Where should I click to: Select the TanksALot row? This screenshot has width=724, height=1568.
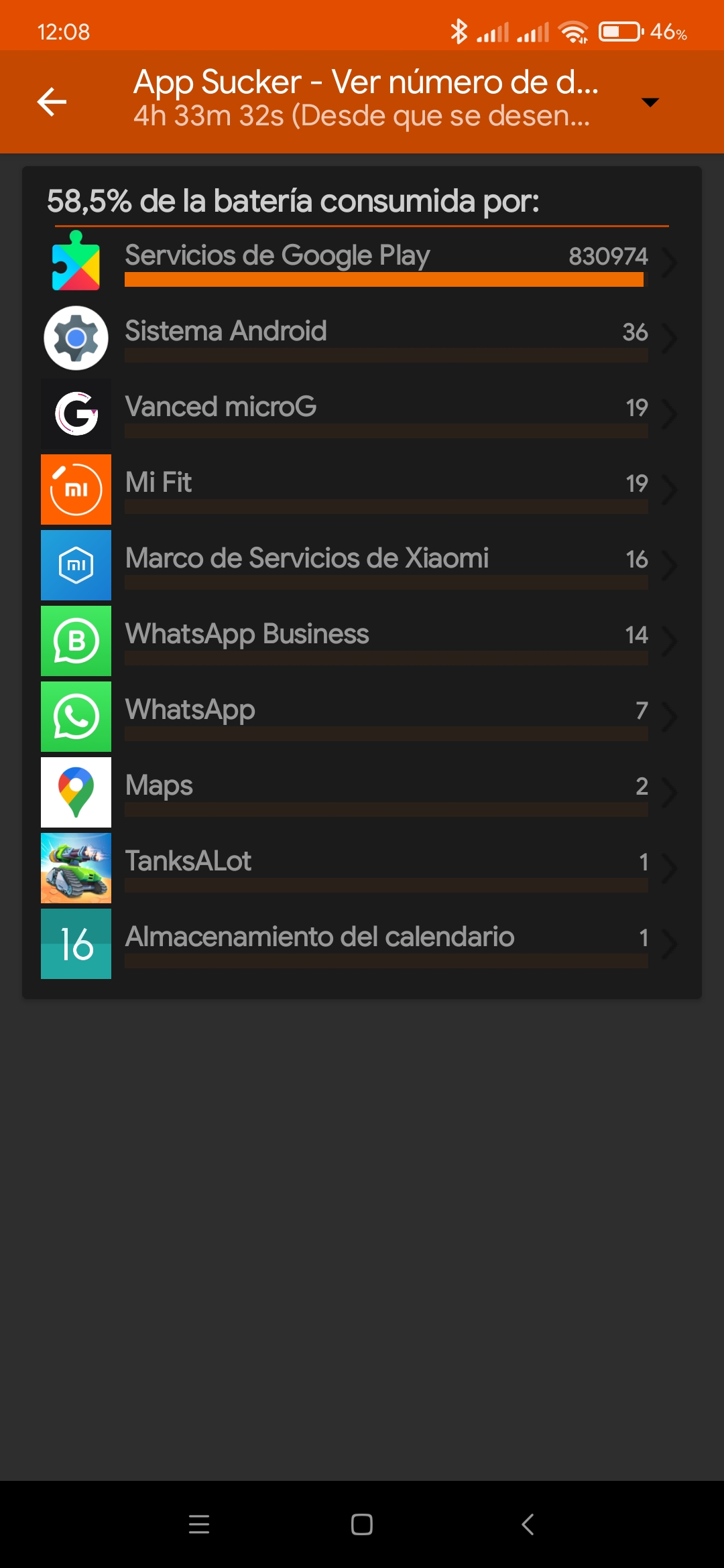click(362, 868)
